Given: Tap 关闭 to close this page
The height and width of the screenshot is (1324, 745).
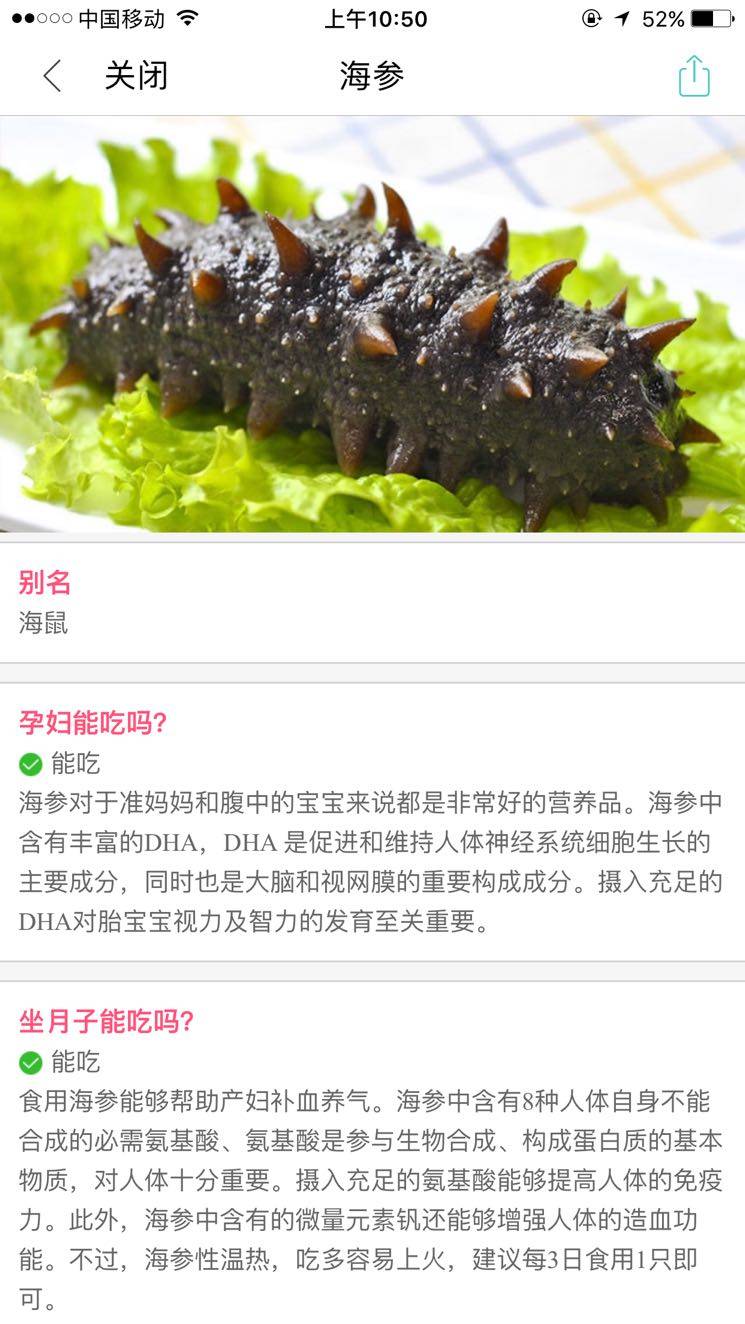Looking at the screenshot, I should coord(136,76).
